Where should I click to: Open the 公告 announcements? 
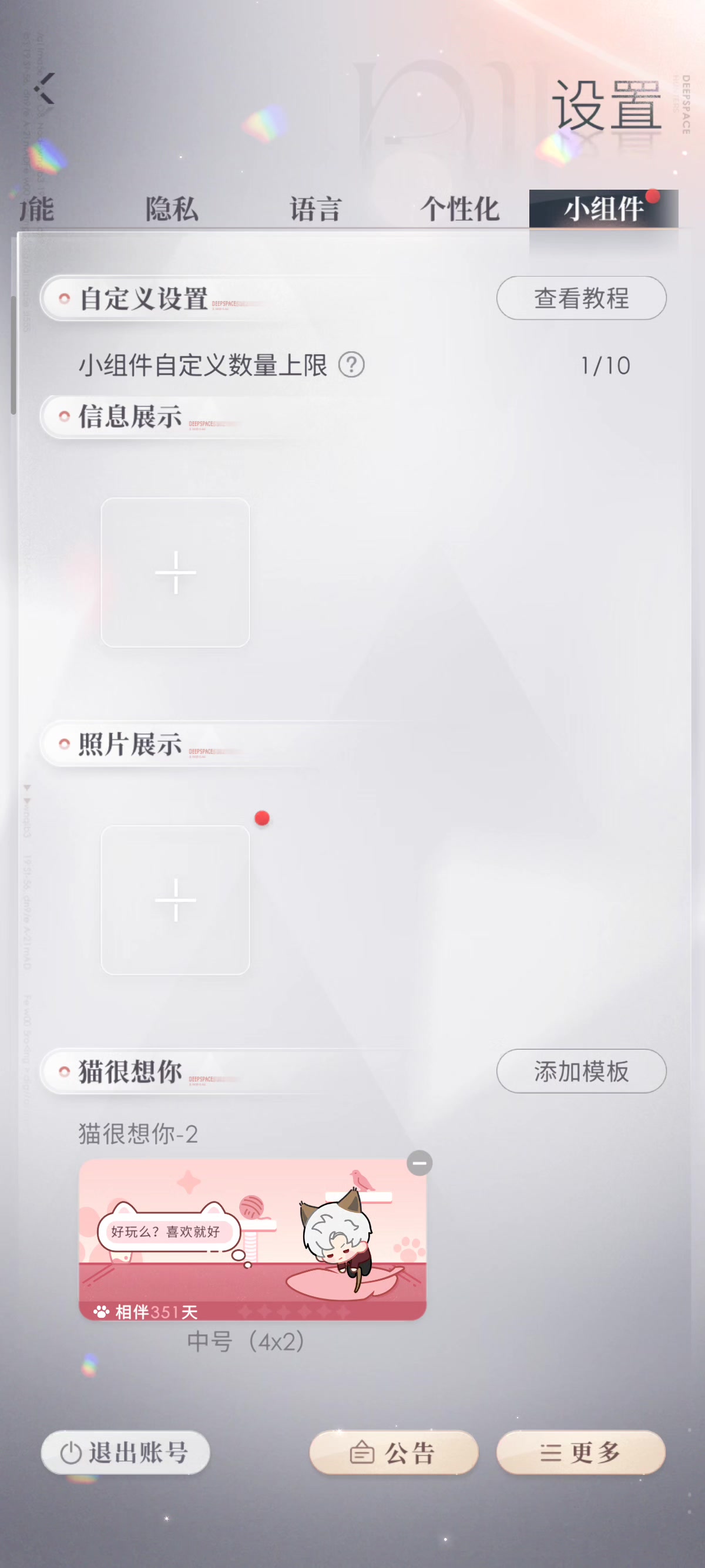pyautogui.click(x=394, y=1452)
